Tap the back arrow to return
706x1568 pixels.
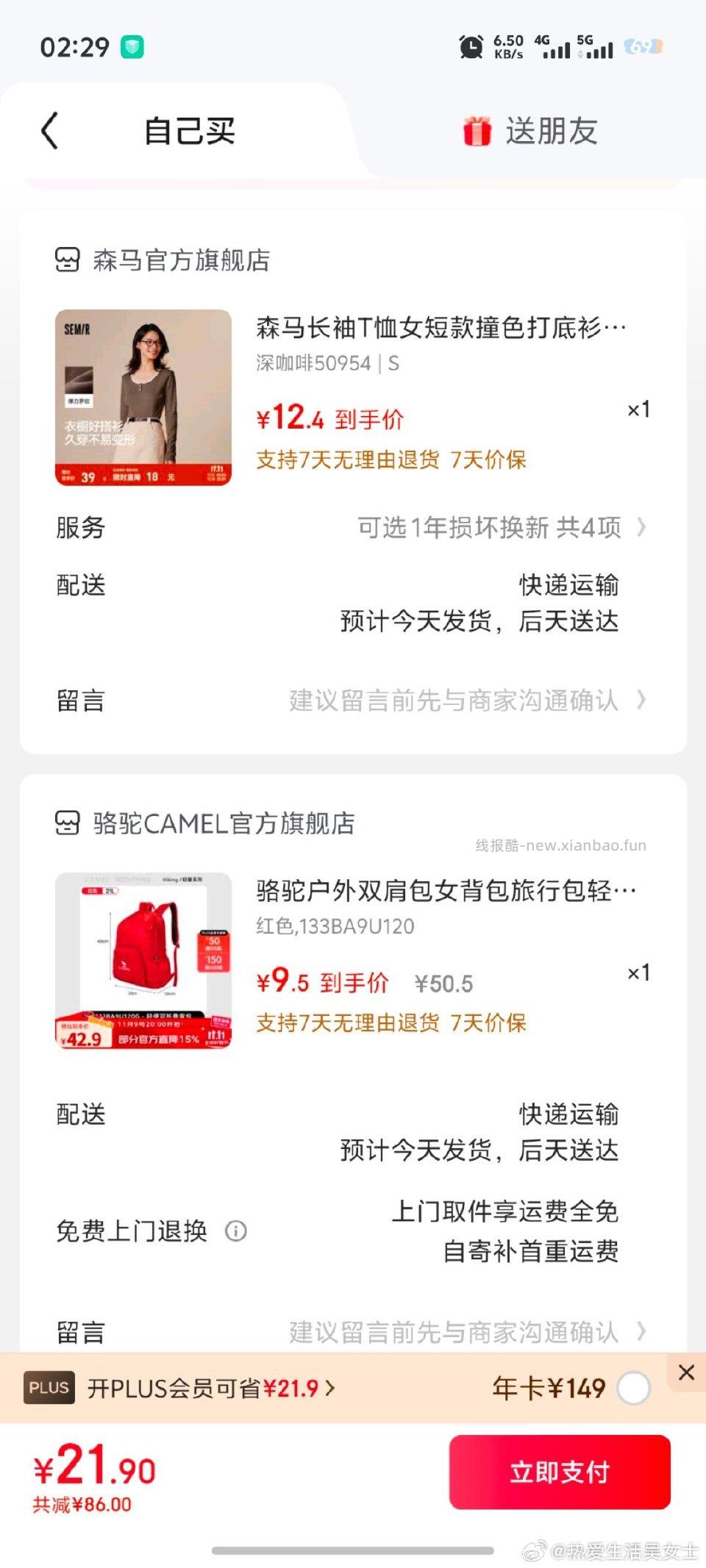click(x=49, y=130)
